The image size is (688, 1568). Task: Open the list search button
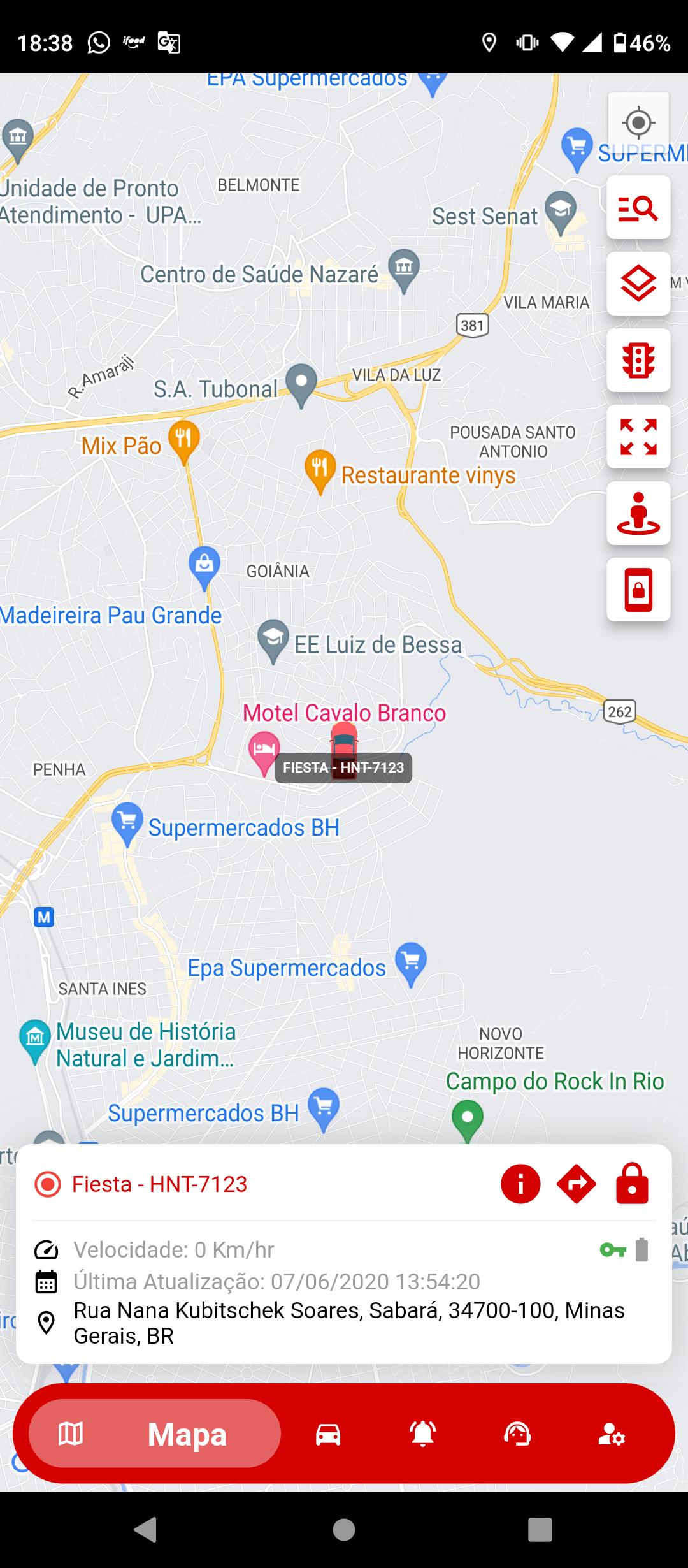[x=638, y=208]
